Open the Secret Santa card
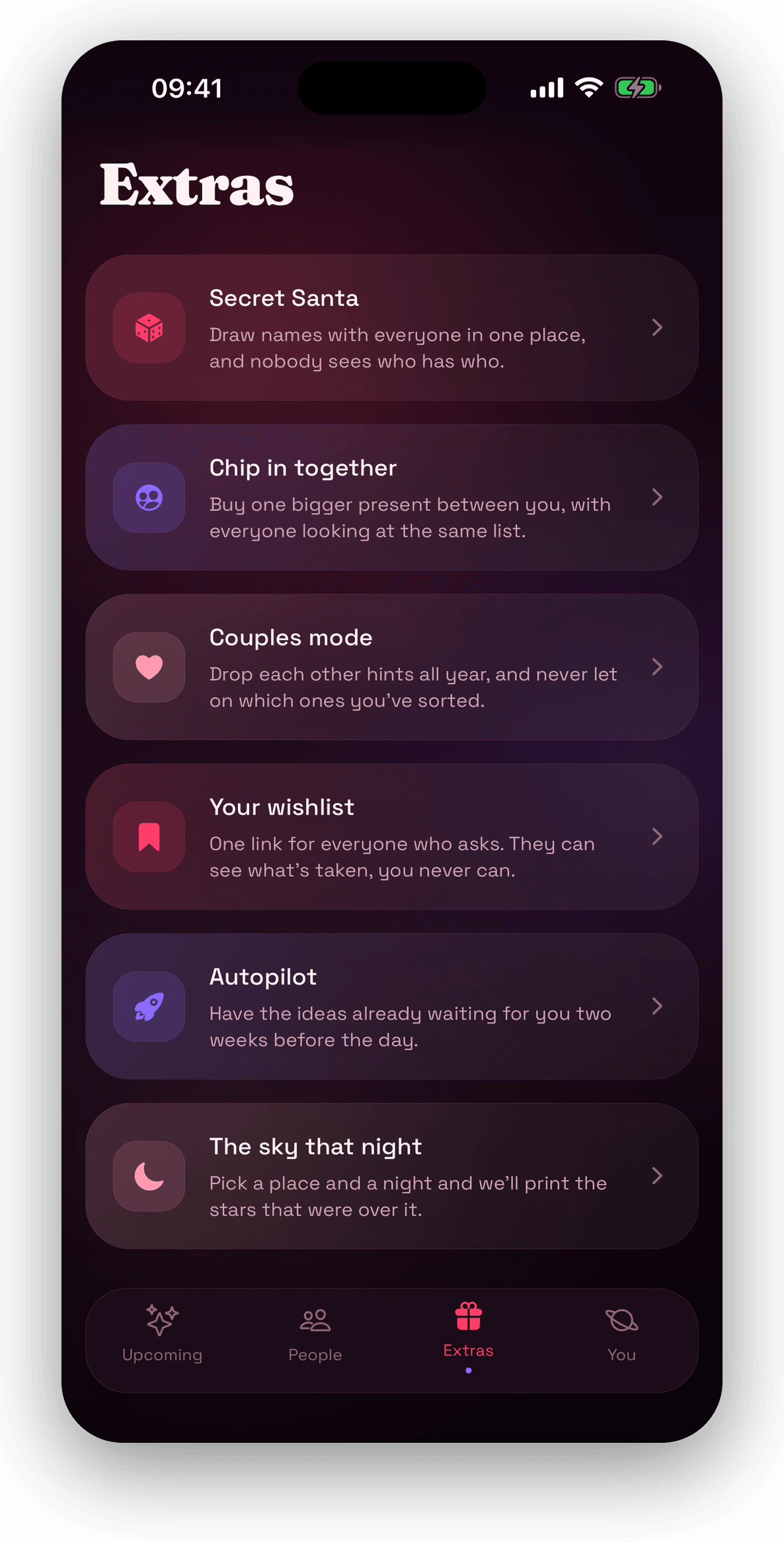The image size is (784, 1542). click(x=392, y=328)
